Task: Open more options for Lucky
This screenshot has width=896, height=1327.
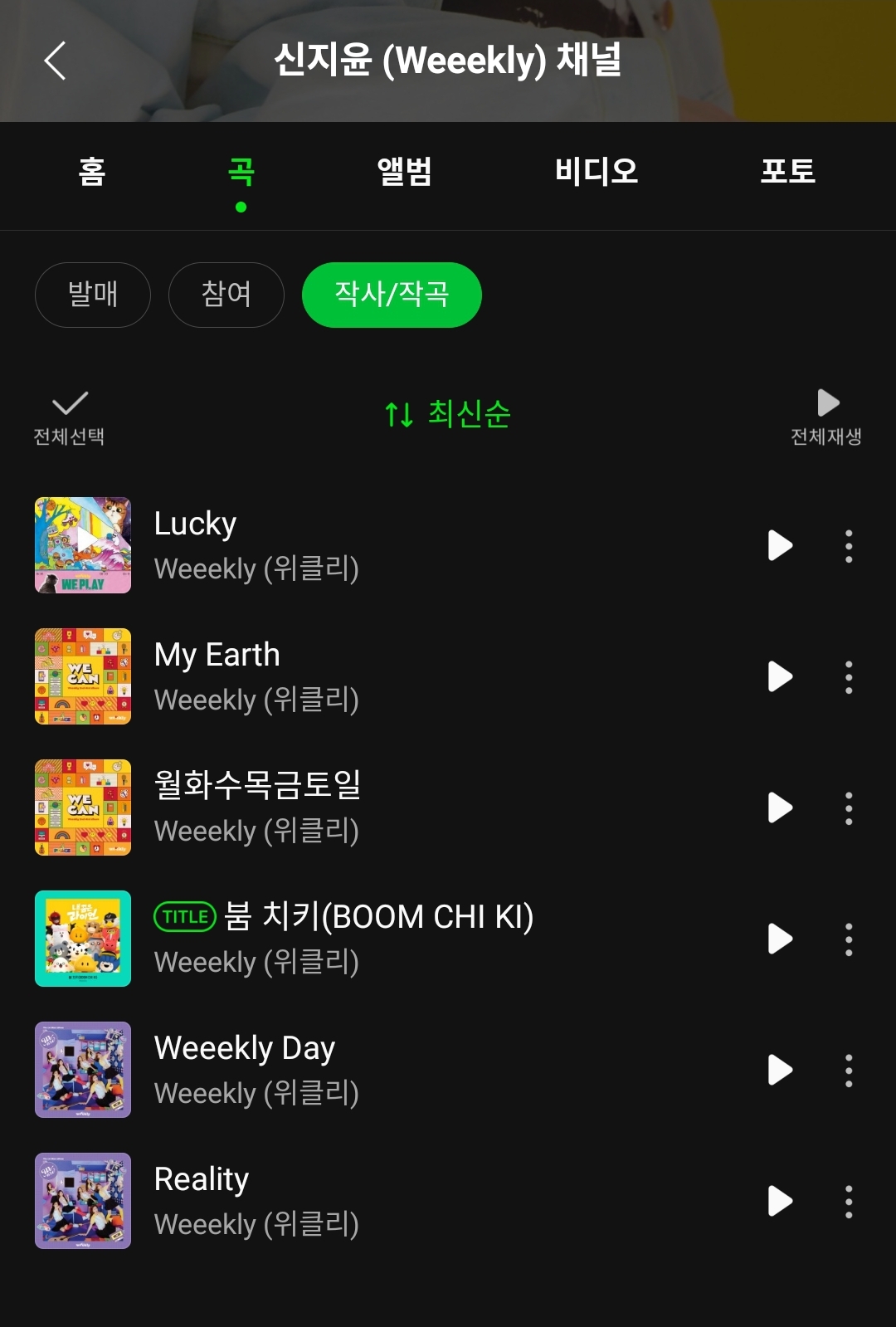Action: (849, 545)
